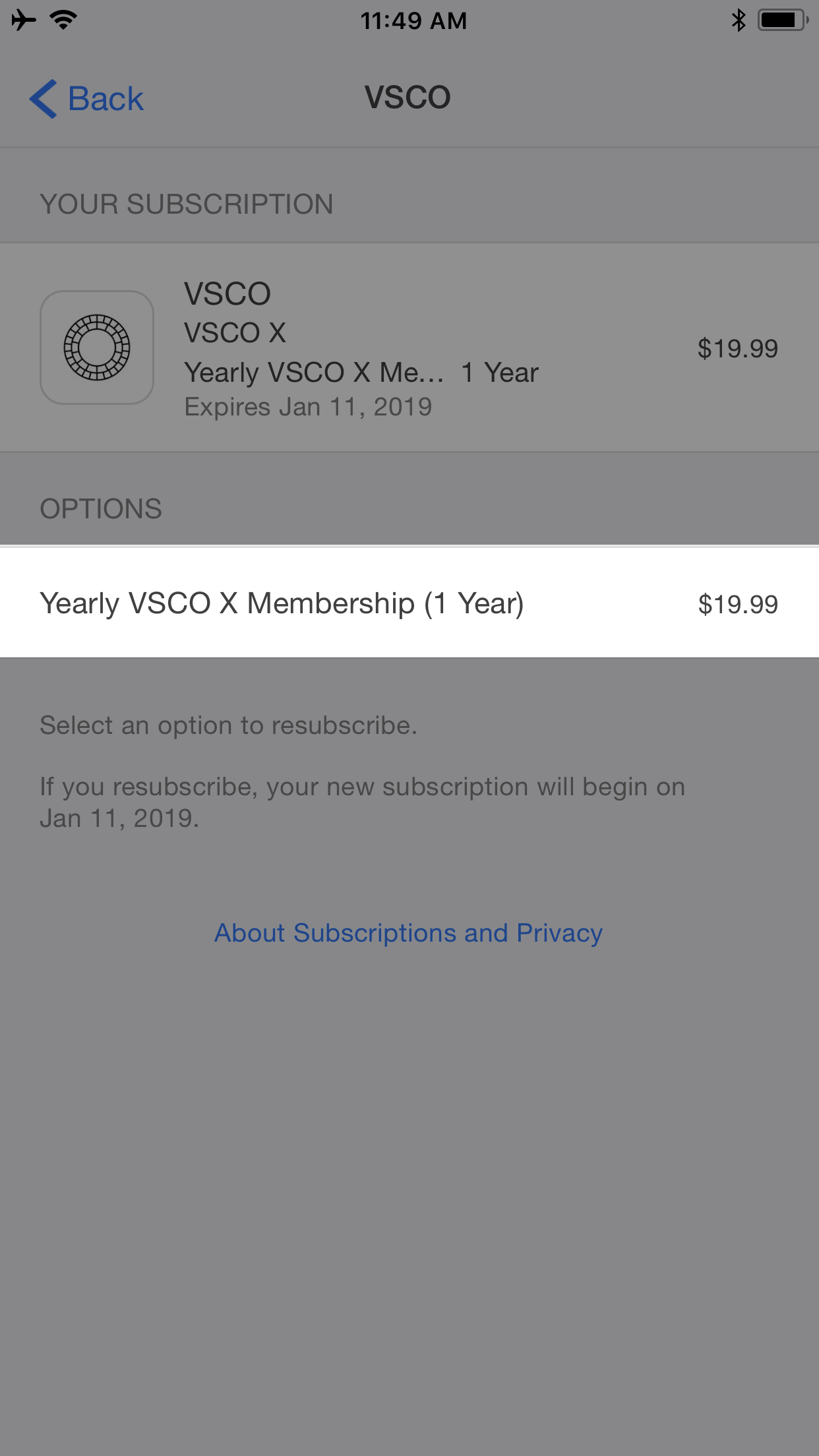The image size is (819, 1456).
Task: Open About Subscriptions and Privacy link
Action: tap(409, 933)
